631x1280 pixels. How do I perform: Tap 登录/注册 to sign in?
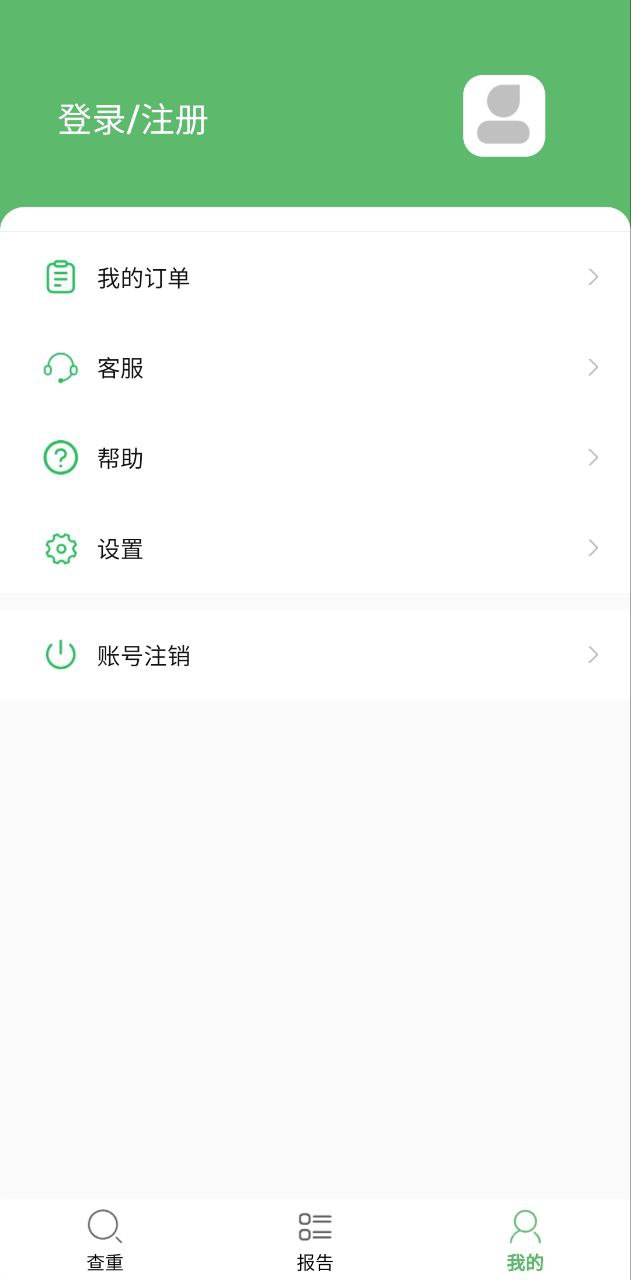pos(133,120)
